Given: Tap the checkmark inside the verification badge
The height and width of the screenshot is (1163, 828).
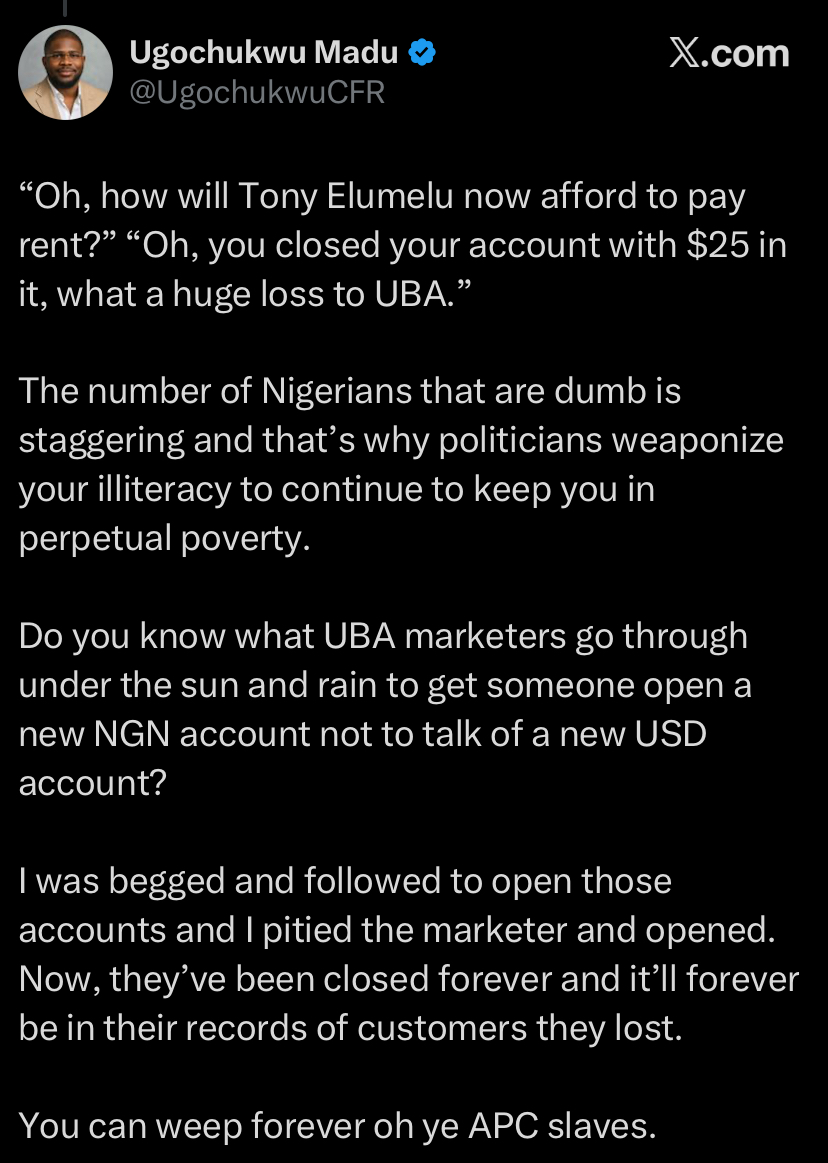Looking at the screenshot, I should click(x=421, y=53).
